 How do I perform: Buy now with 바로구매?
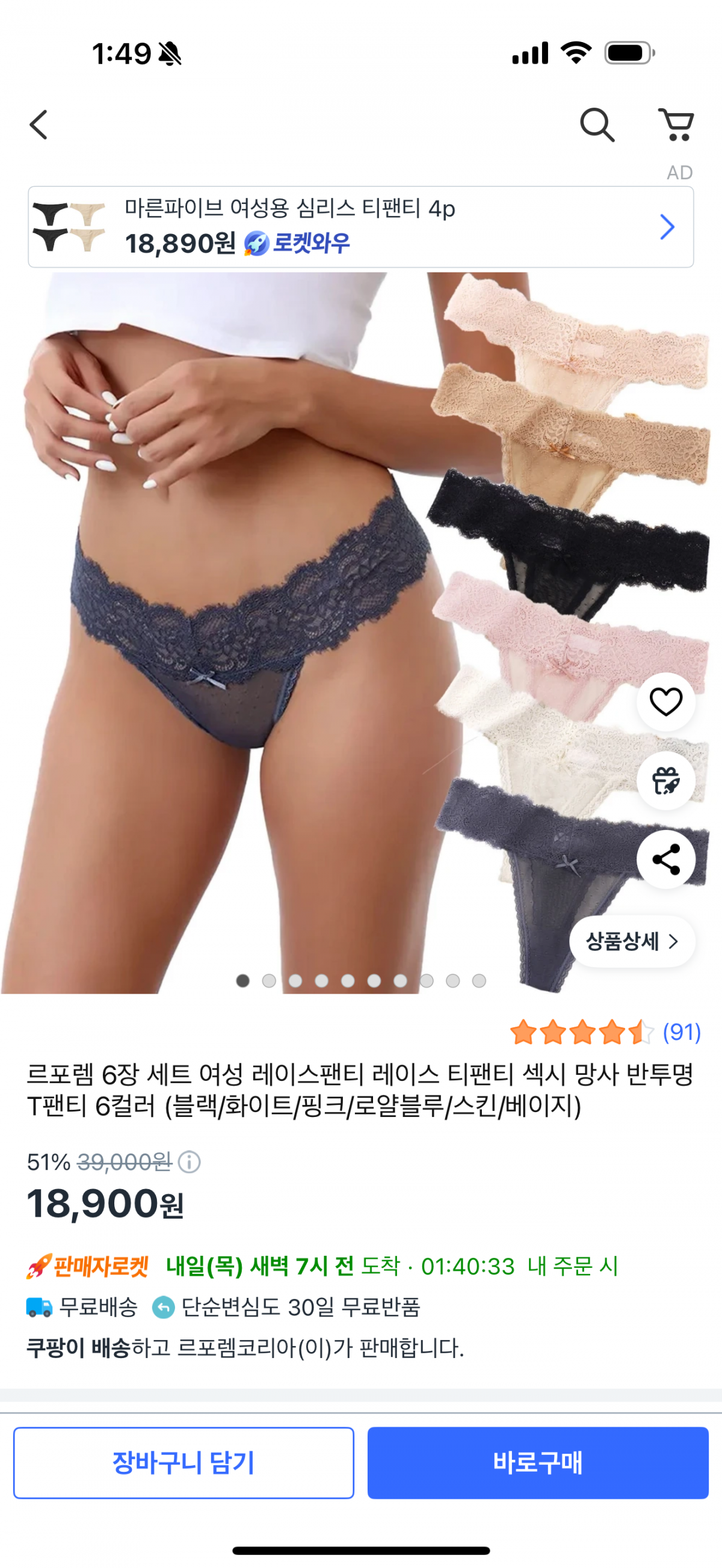coord(537,1462)
